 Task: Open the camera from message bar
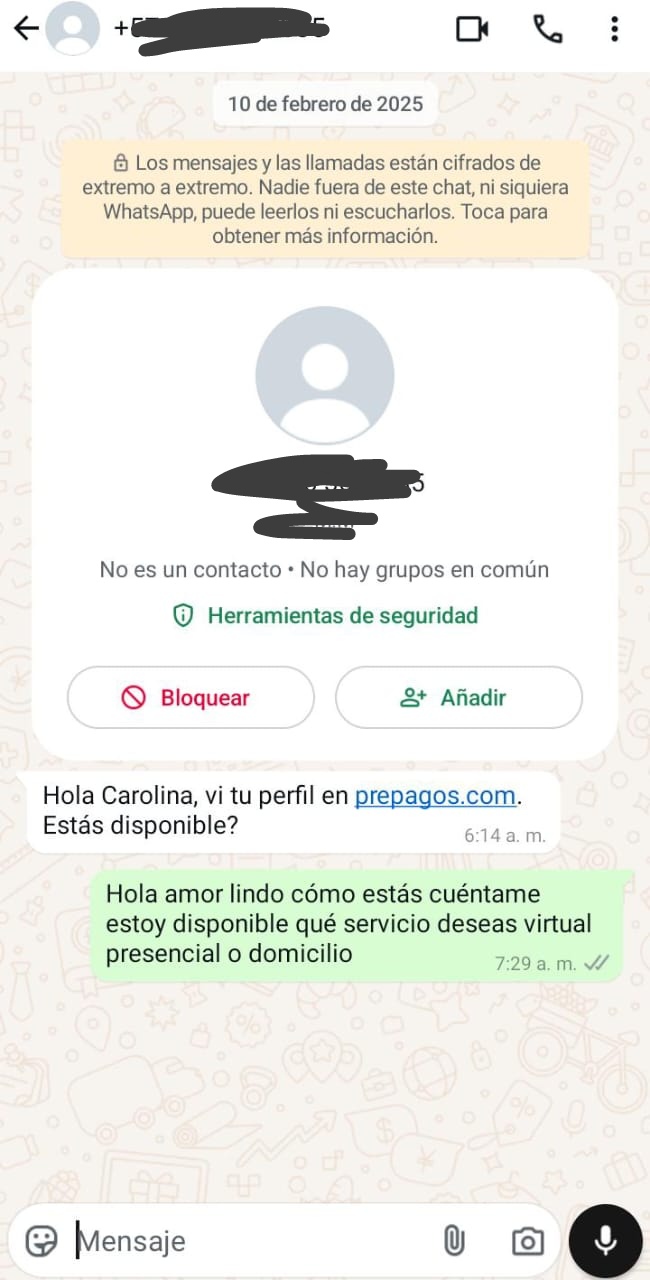coord(527,1241)
